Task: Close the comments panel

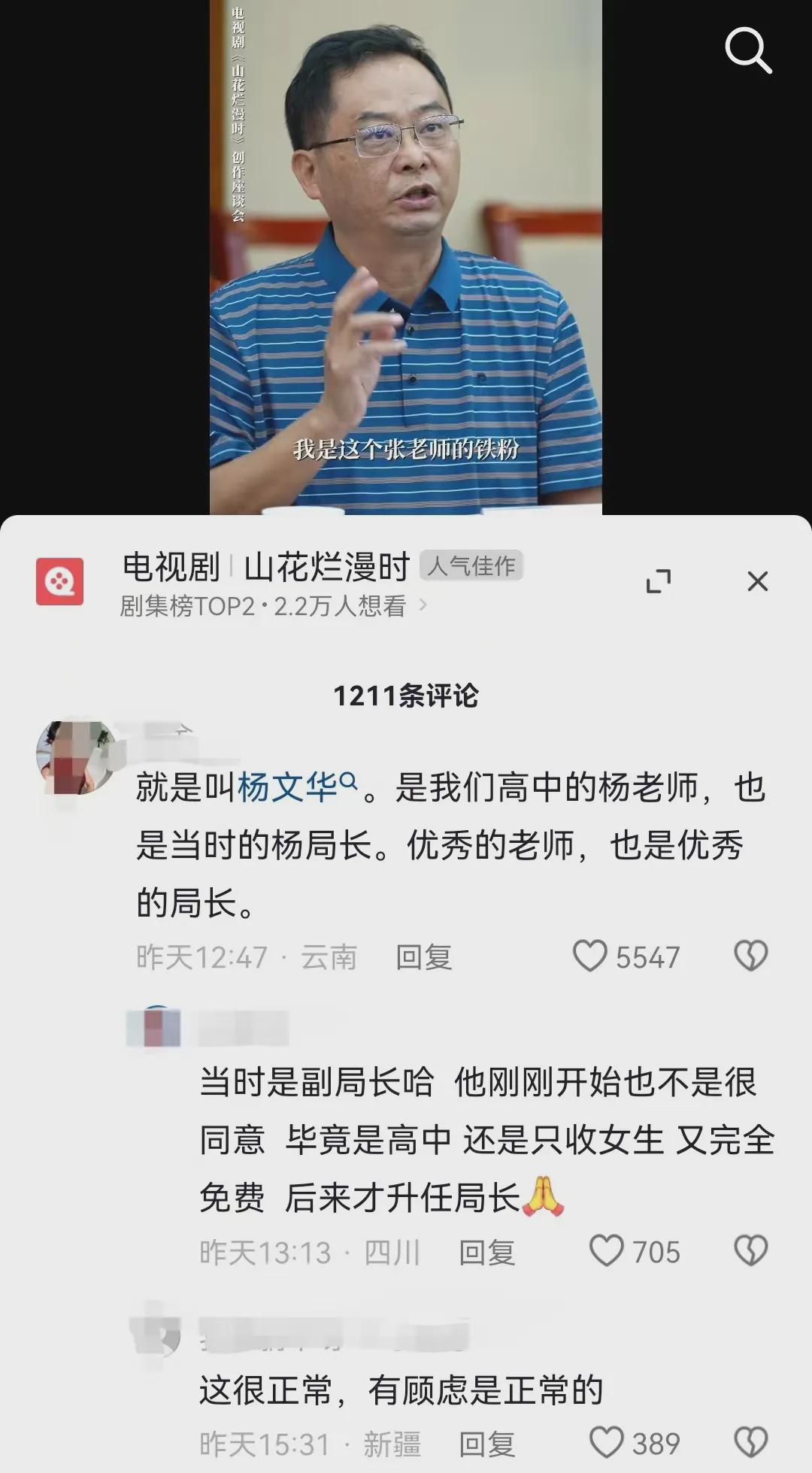Action: pyautogui.click(x=757, y=581)
